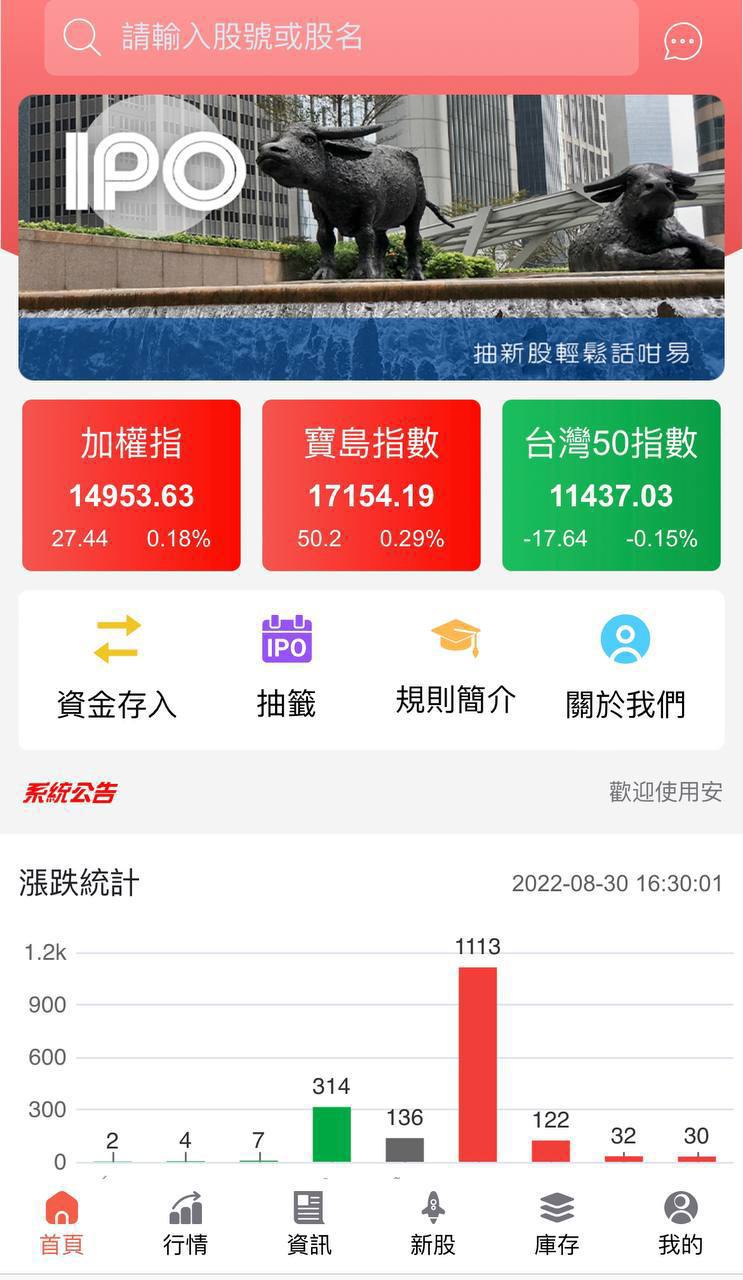The height and width of the screenshot is (1280, 743).
Task: Open the 寶島指數 index card
Action: click(x=371, y=485)
